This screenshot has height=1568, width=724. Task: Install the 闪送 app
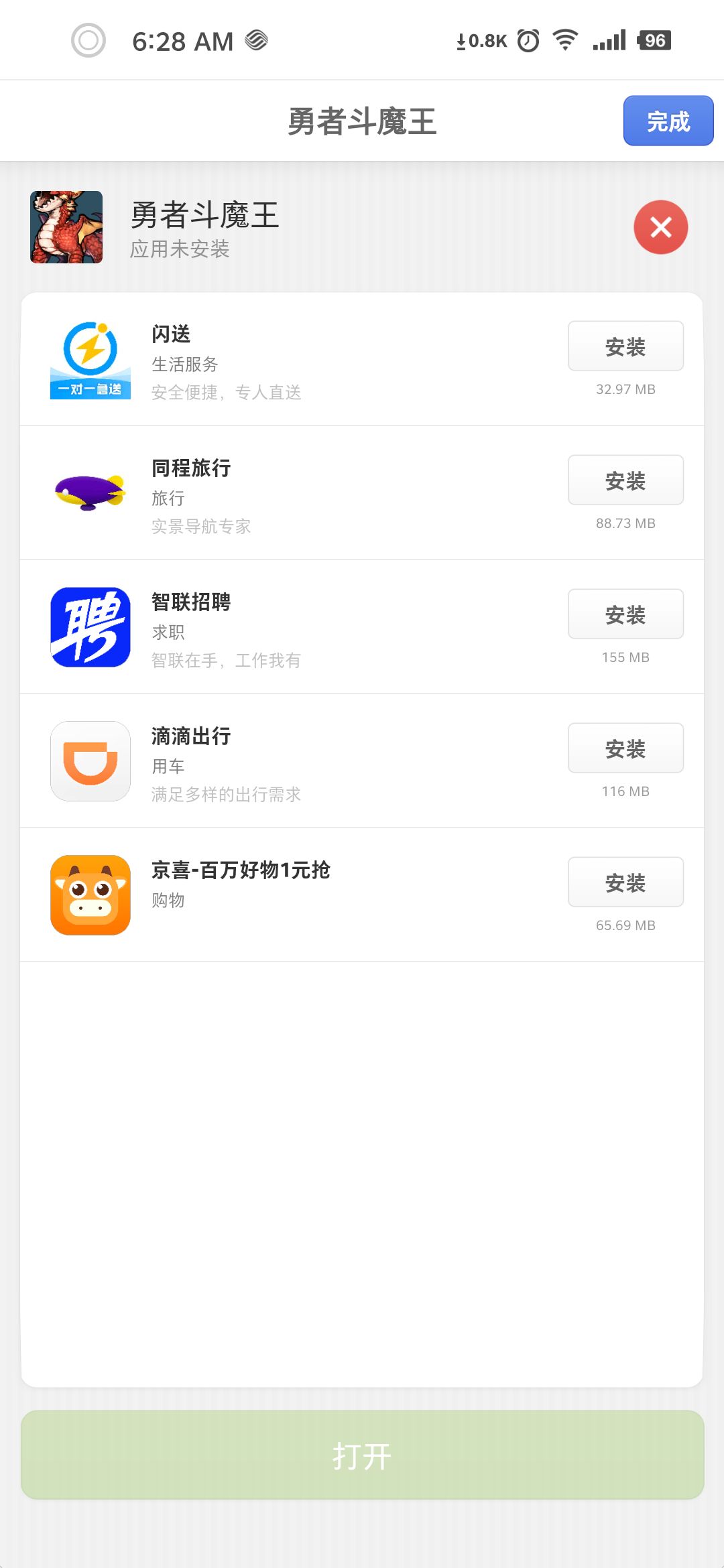(x=625, y=346)
